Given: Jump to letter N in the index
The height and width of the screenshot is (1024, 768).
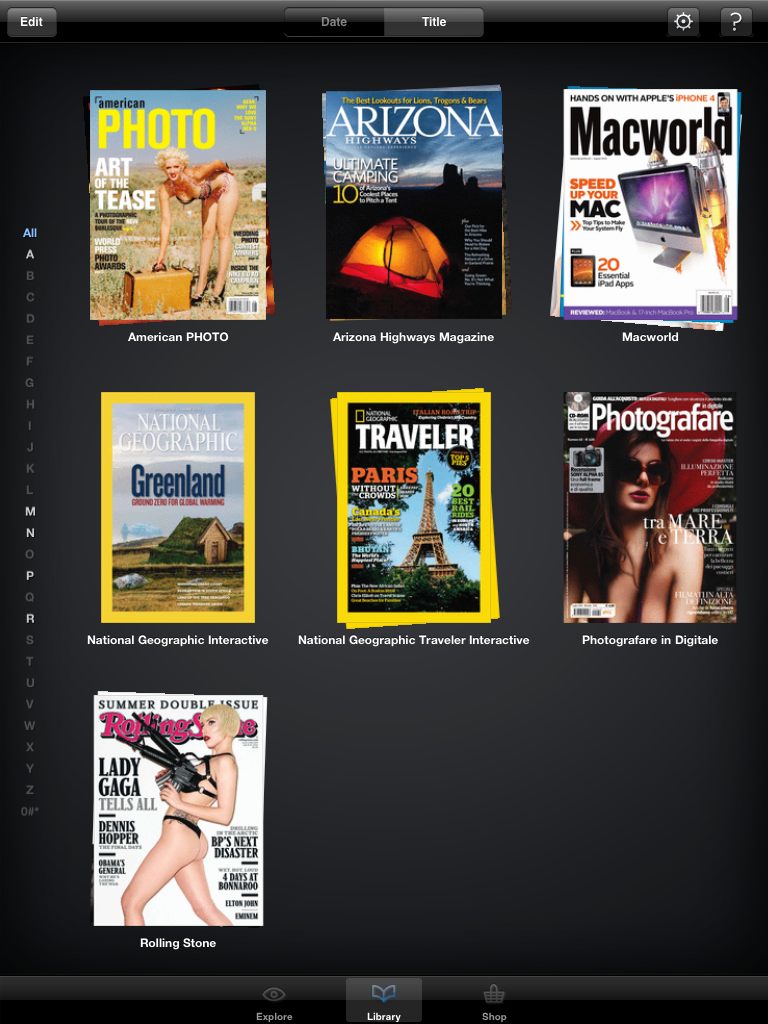Looking at the screenshot, I should tap(30, 533).
